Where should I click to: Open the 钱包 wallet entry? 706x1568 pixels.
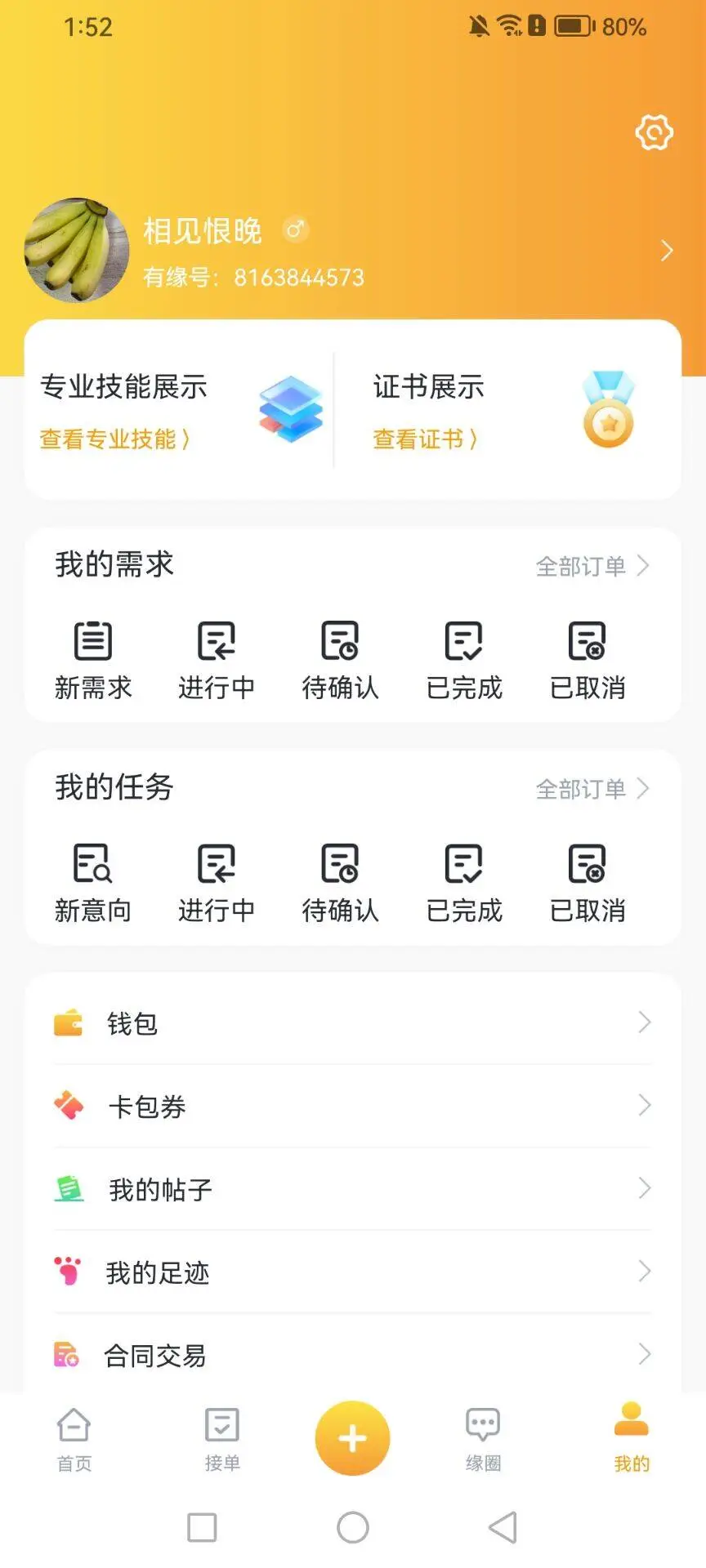point(351,1024)
